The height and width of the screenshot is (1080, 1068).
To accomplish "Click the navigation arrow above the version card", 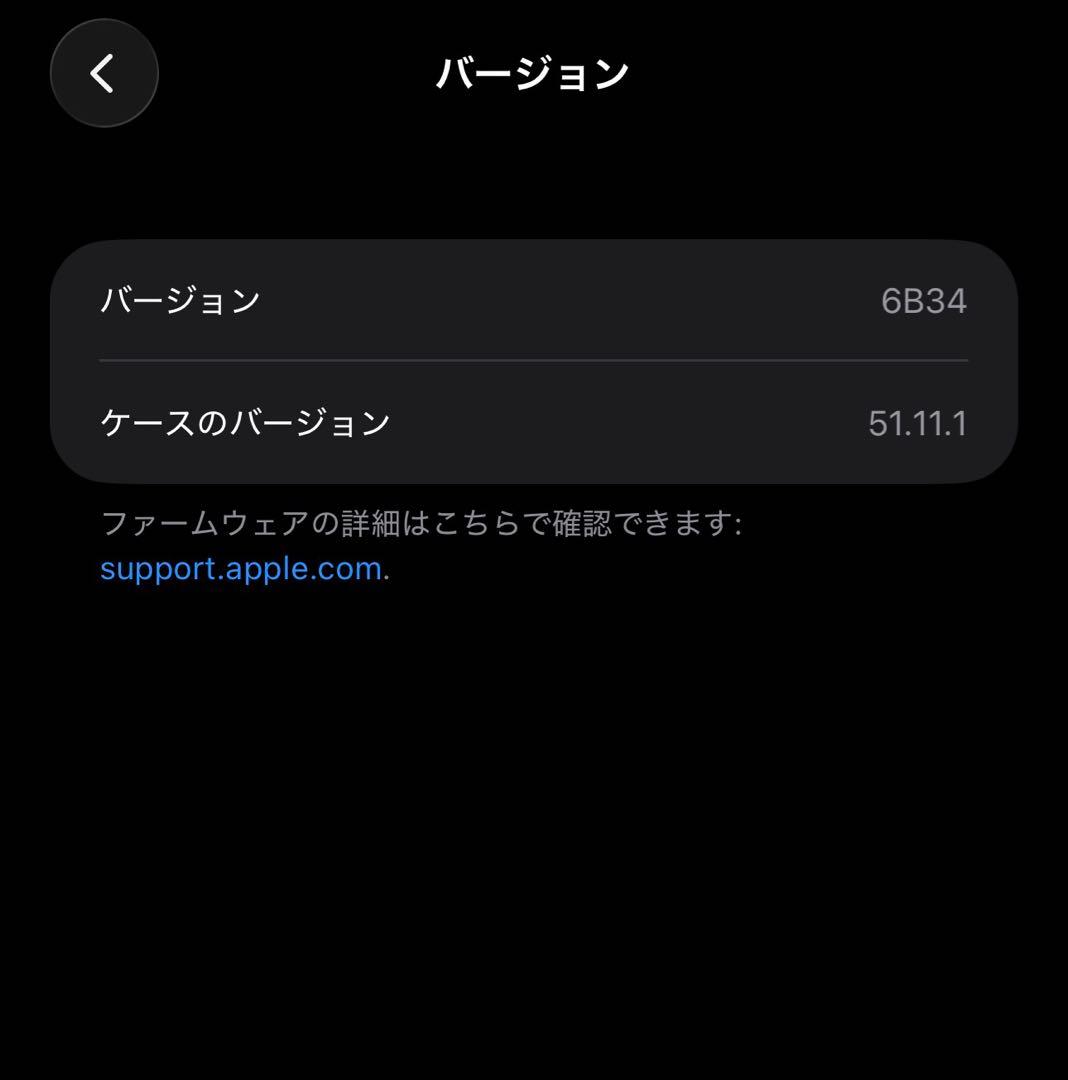I will 103,74.
